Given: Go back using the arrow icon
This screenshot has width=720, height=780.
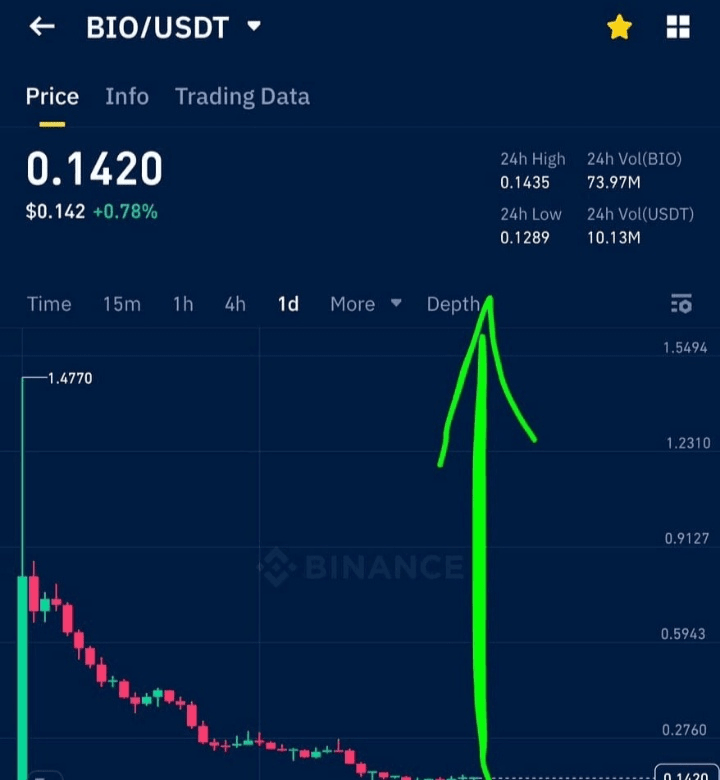Looking at the screenshot, I should pyautogui.click(x=41, y=27).
